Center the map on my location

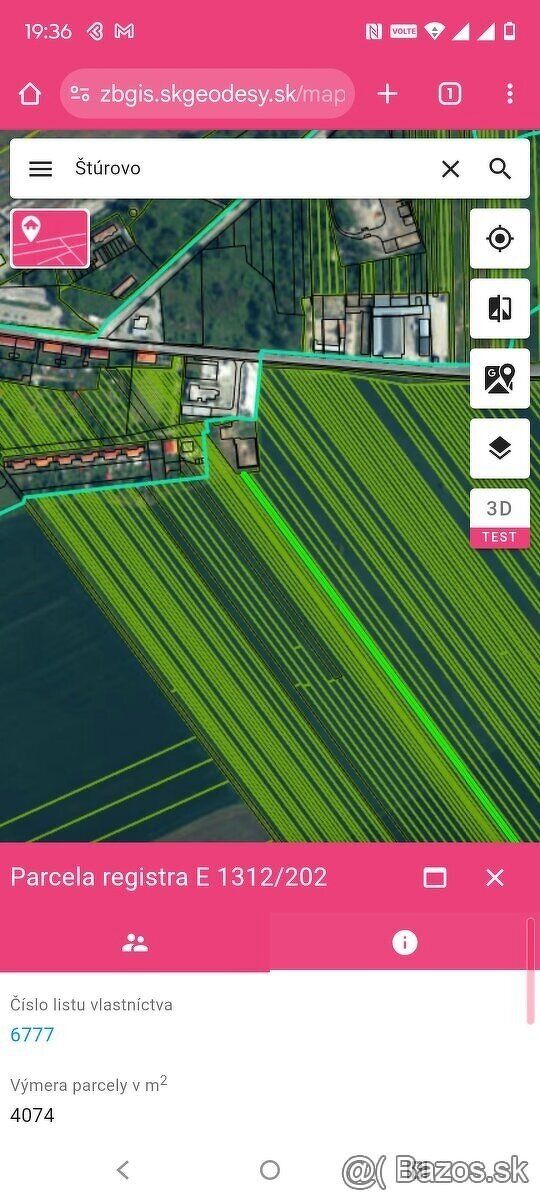[x=500, y=239]
